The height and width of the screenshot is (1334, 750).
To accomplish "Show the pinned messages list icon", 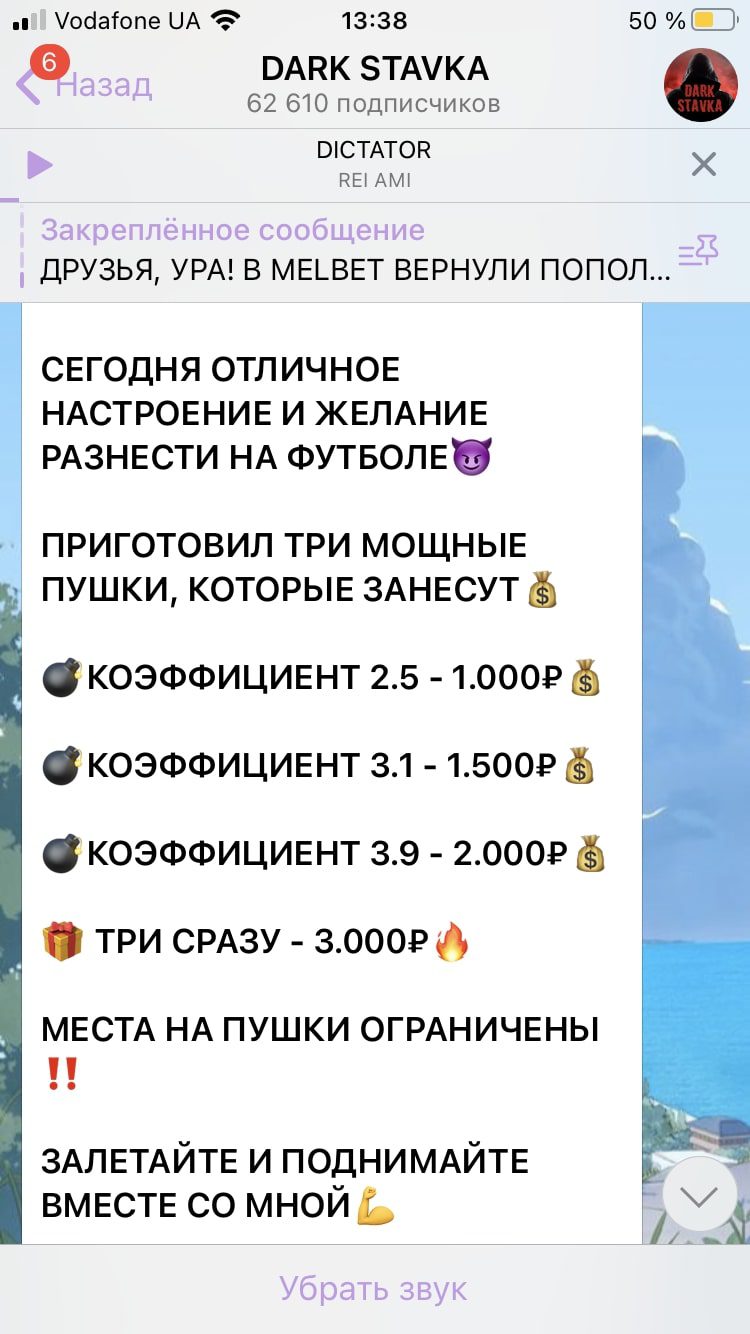I will (698, 251).
